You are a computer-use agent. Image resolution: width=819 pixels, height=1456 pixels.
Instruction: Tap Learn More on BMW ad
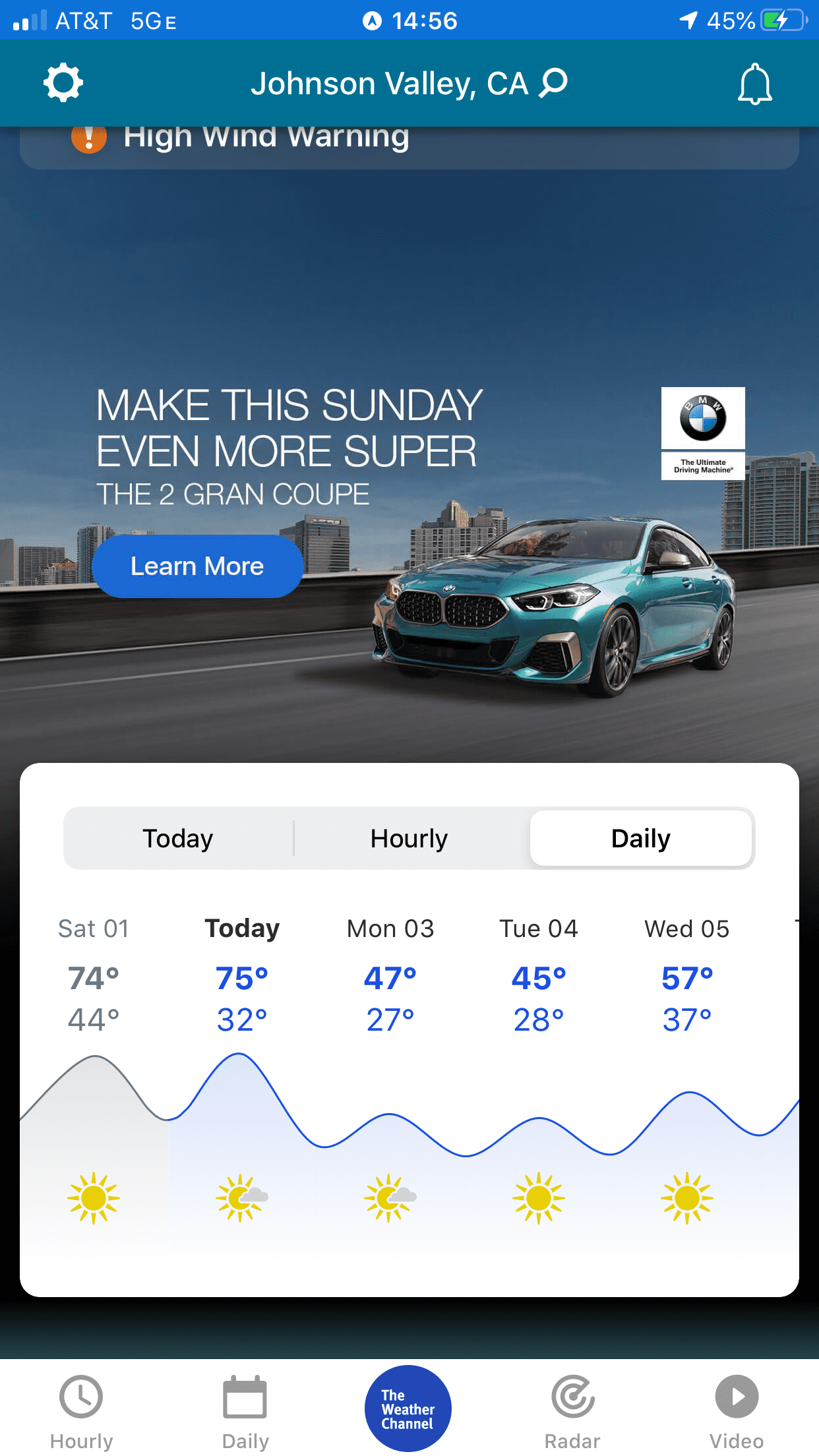pos(197,566)
